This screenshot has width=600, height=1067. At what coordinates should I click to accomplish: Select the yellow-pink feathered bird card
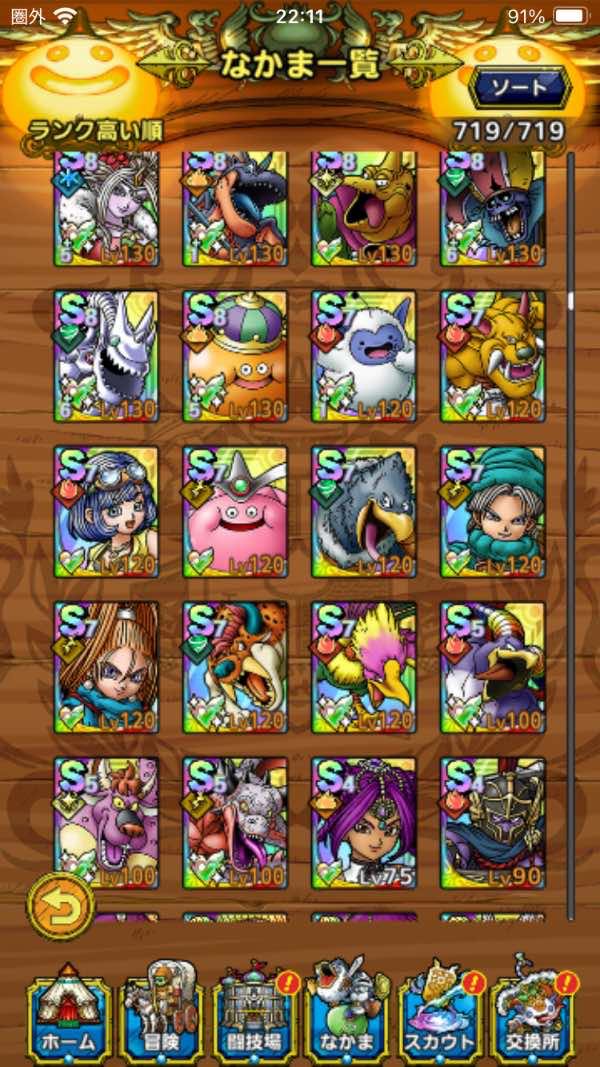click(364, 667)
